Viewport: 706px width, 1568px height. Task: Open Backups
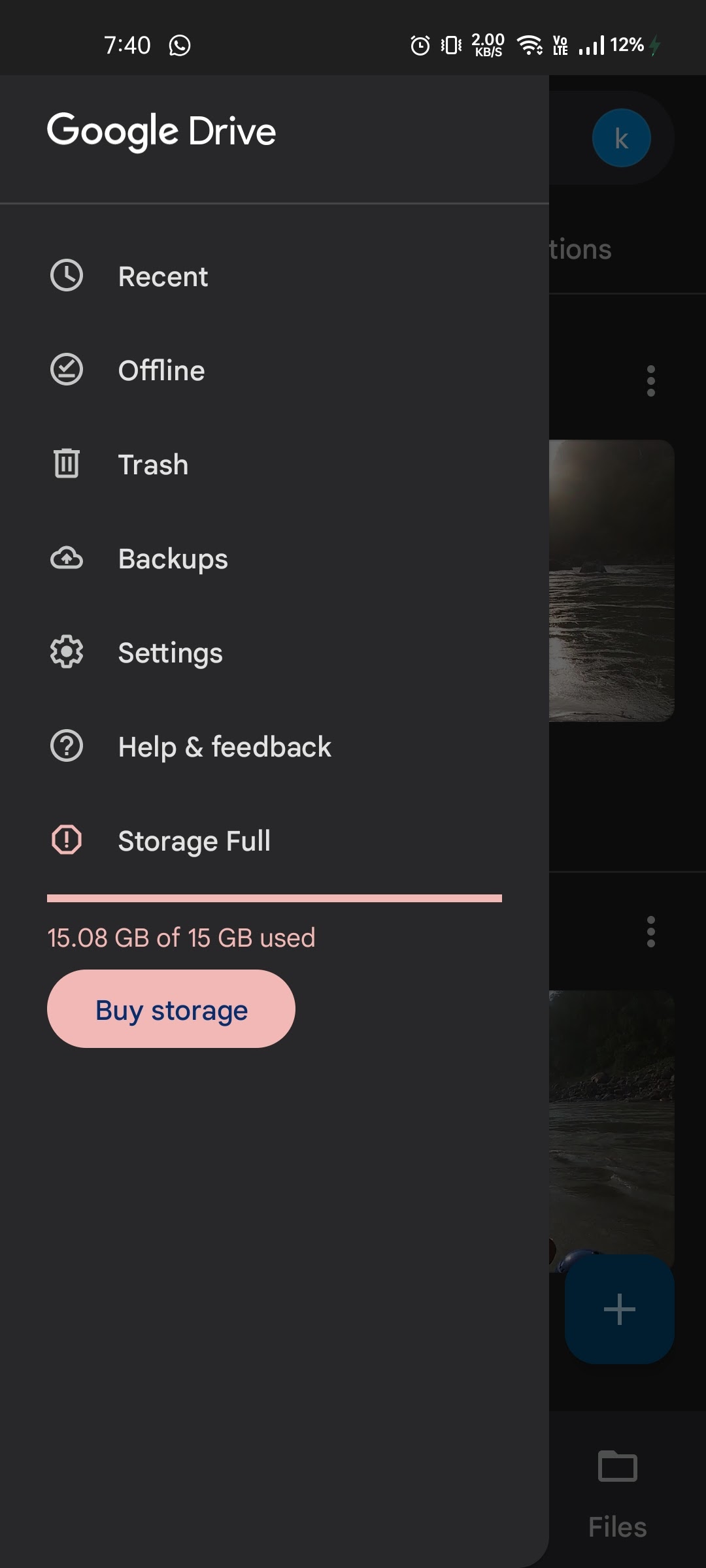click(x=173, y=559)
